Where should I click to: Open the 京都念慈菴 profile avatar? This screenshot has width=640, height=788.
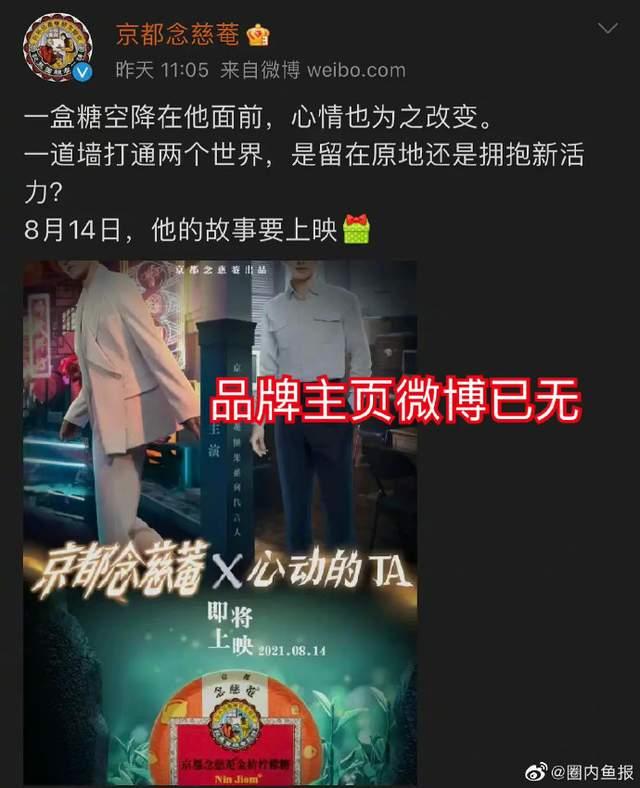[58, 48]
